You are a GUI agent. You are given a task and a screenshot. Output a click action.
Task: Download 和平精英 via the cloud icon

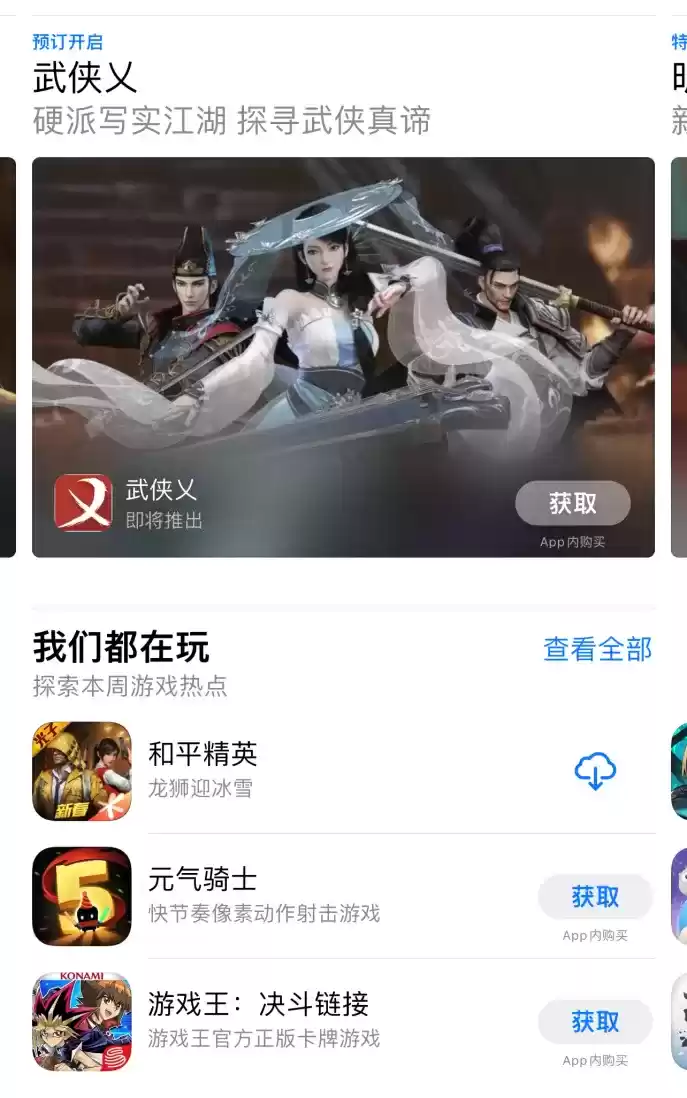[595, 771]
